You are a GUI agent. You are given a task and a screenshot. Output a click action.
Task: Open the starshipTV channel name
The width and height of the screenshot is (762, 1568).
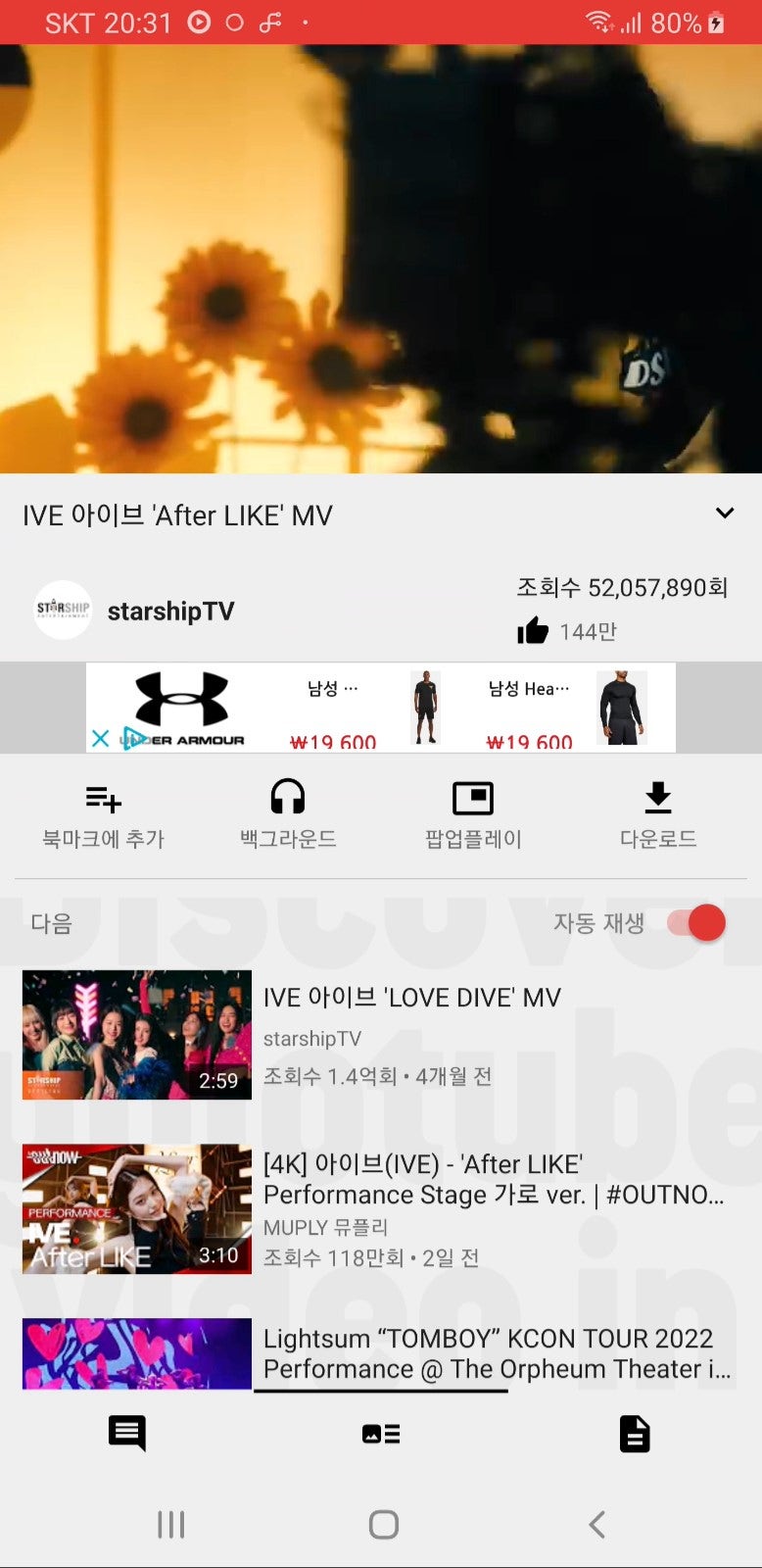[x=170, y=611]
